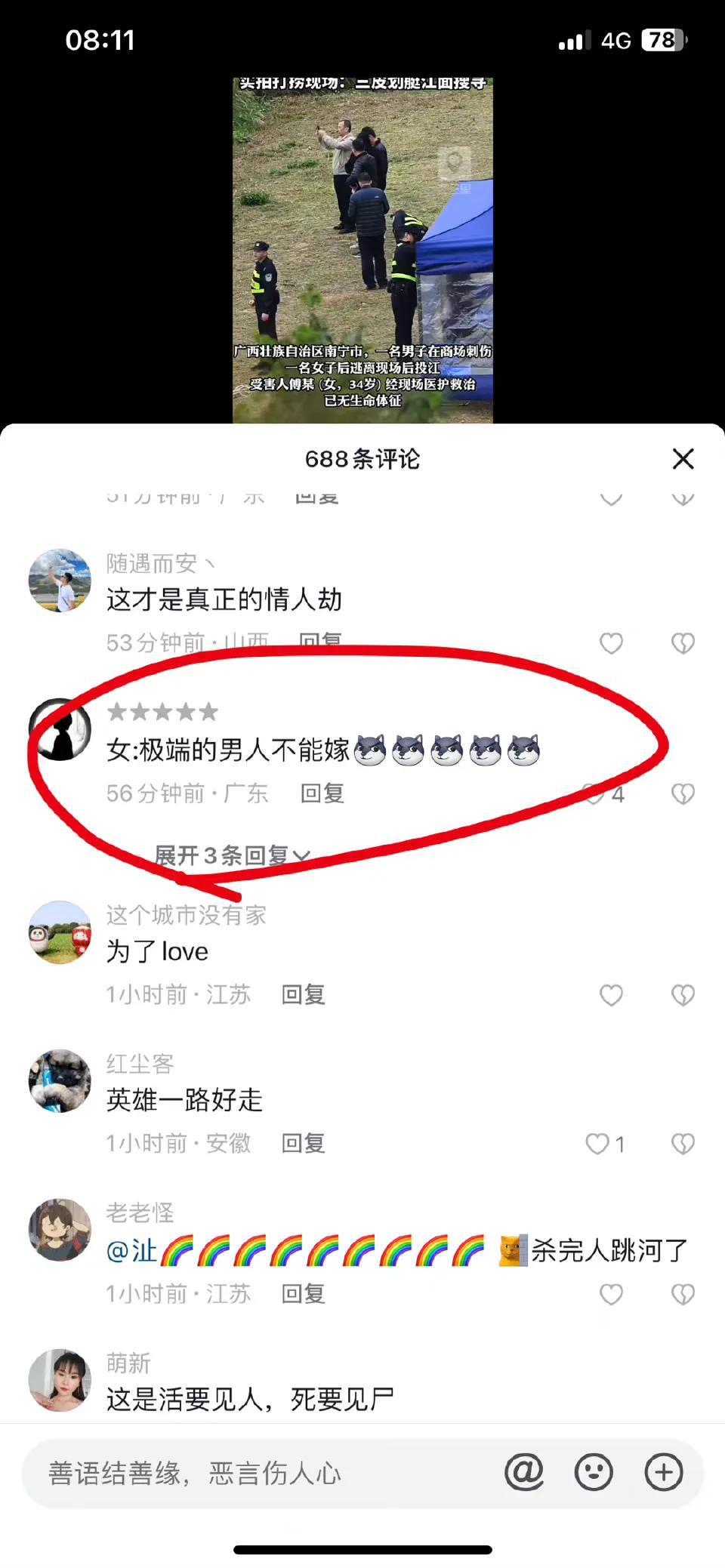Open 红尘客's profile avatar
Image resolution: width=725 pixels, height=1568 pixels.
pyautogui.click(x=60, y=1080)
